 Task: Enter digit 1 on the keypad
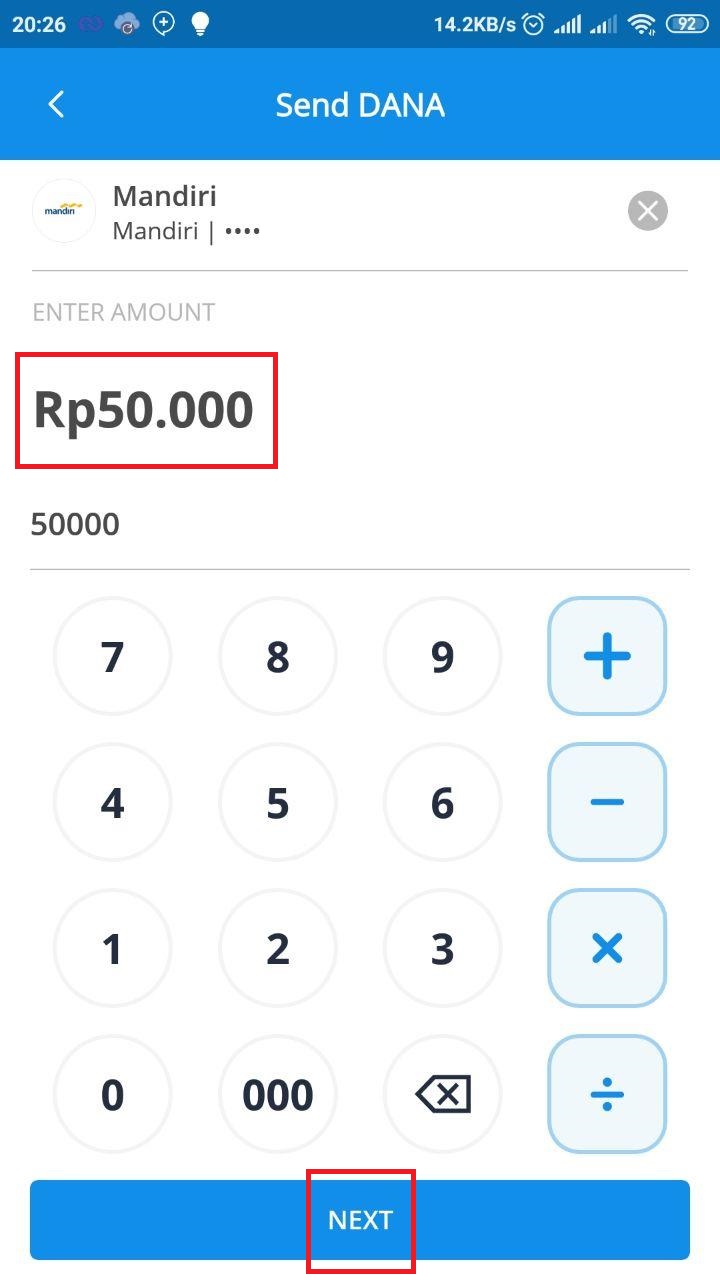tap(112, 949)
